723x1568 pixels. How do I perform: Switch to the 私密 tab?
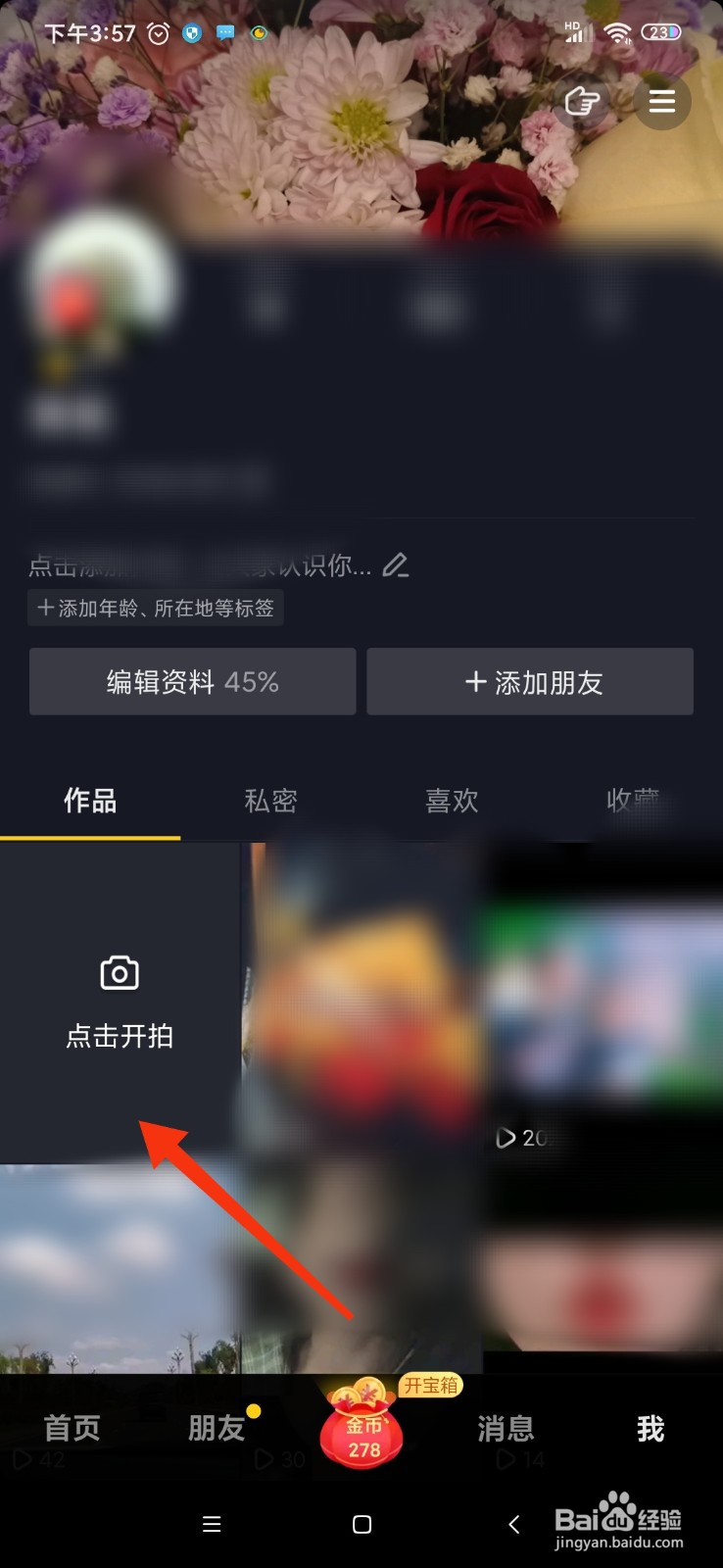pyautogui.click(x=271, y=801)
